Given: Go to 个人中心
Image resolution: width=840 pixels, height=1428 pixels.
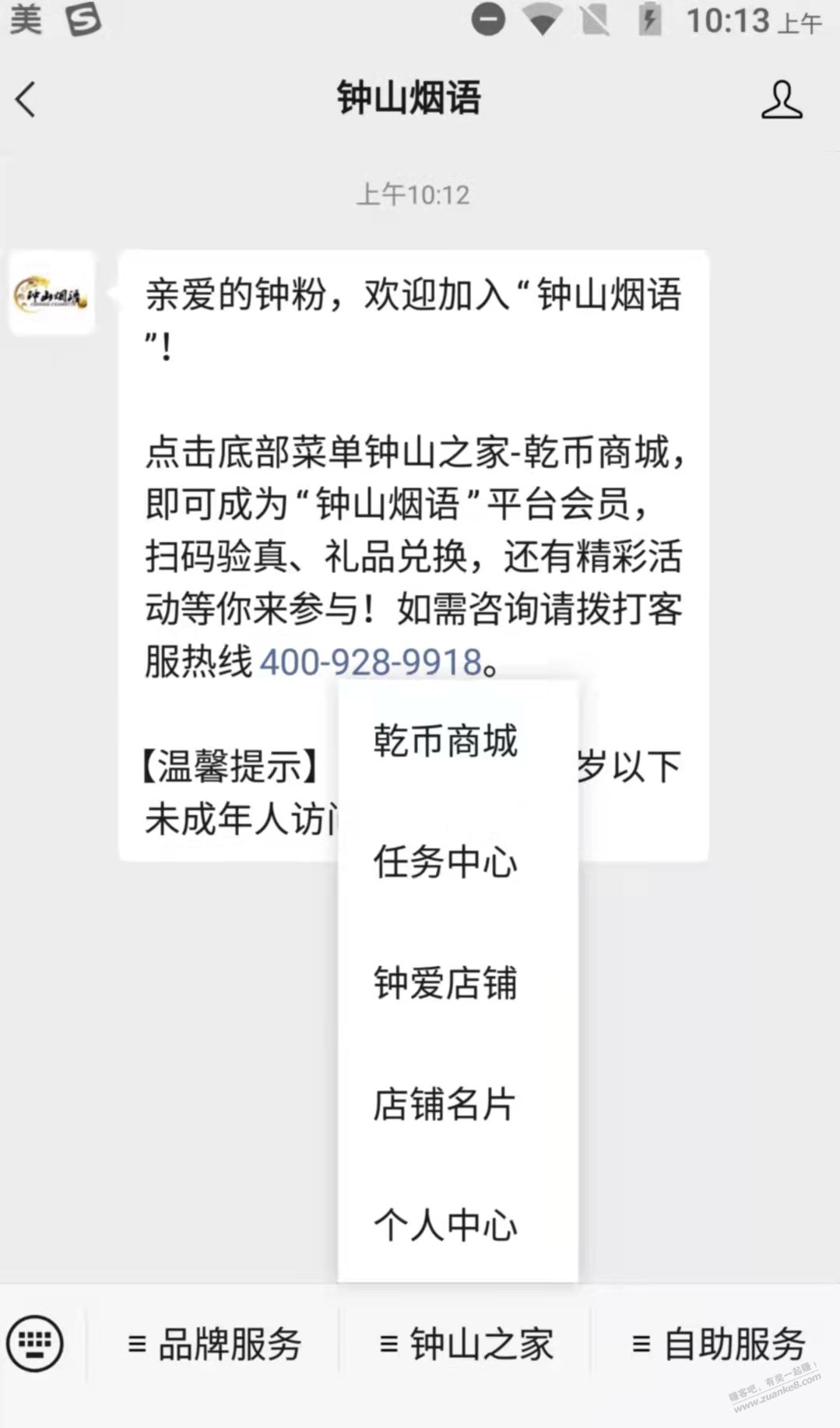Looking at the screenshot, I should [x=445, y=1225].
